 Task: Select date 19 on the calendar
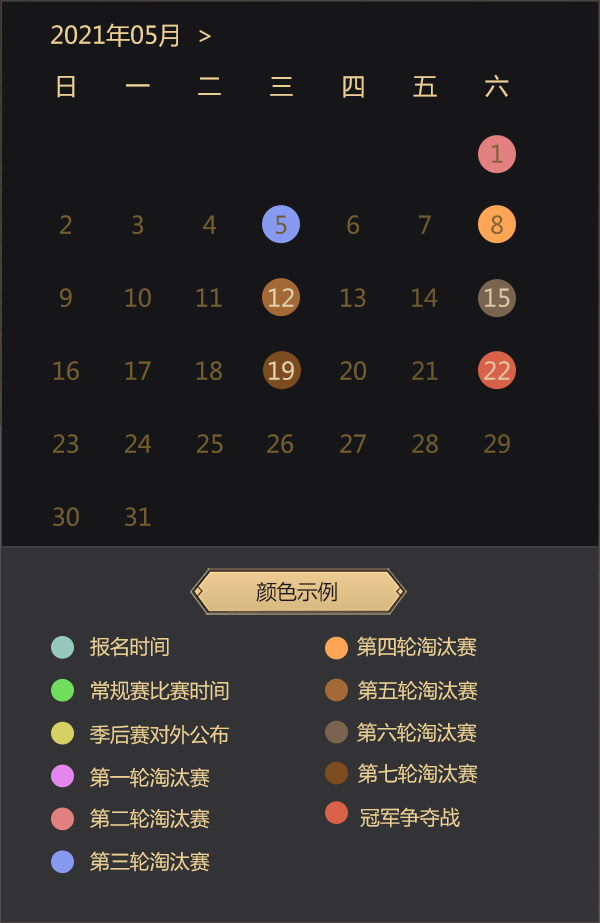point(281,370)
